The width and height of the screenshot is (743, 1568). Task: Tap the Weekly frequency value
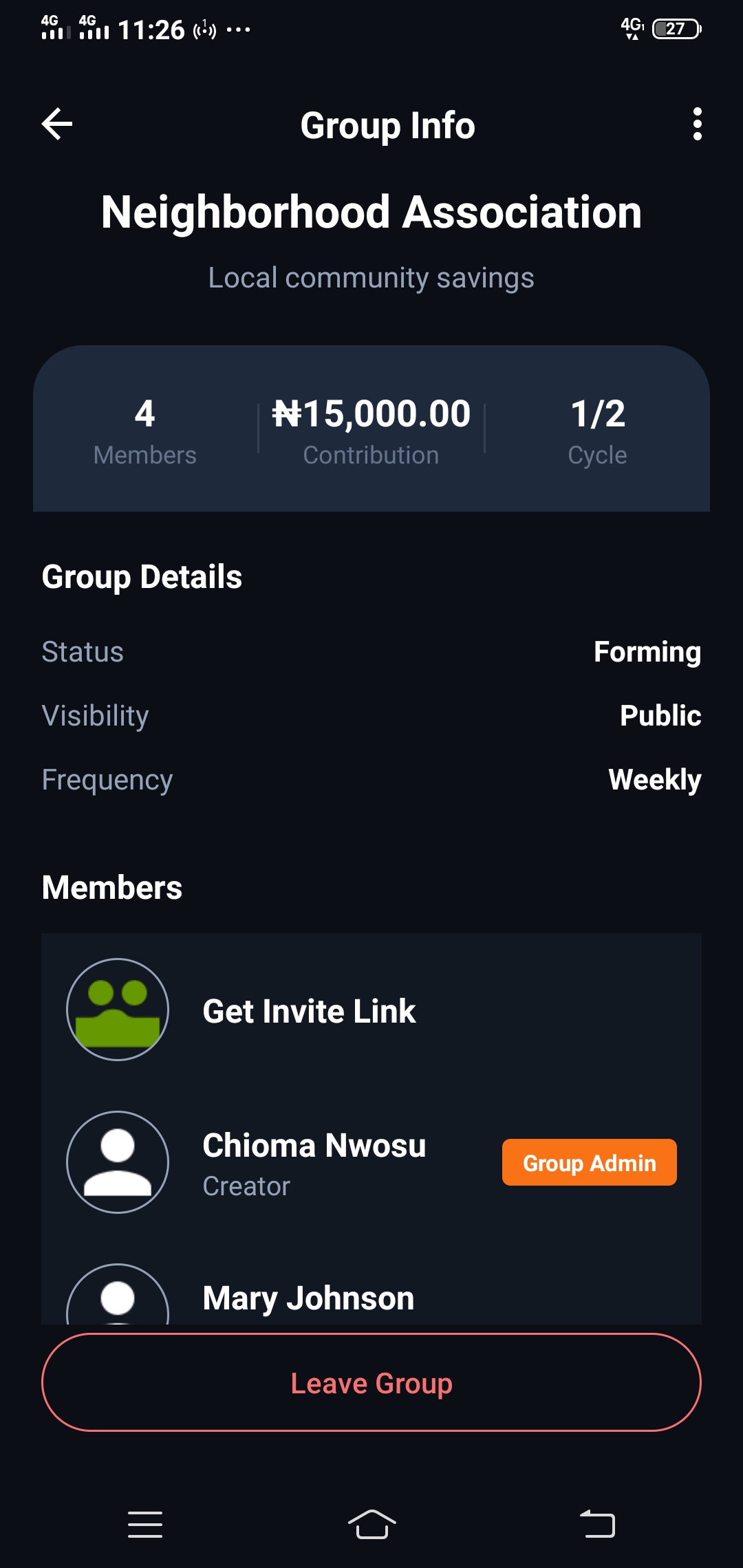(654, 779)
